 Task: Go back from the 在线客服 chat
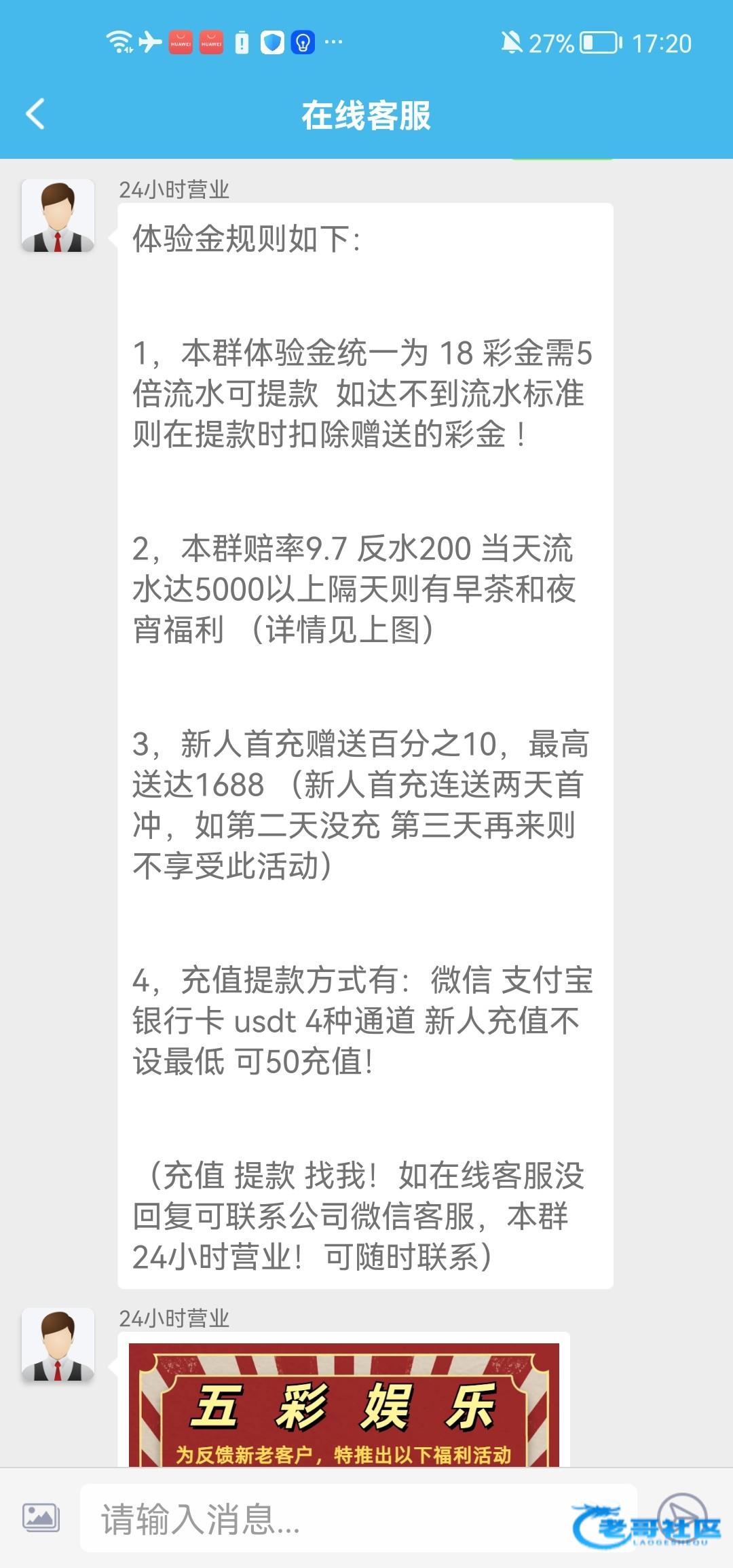point(35,114)
